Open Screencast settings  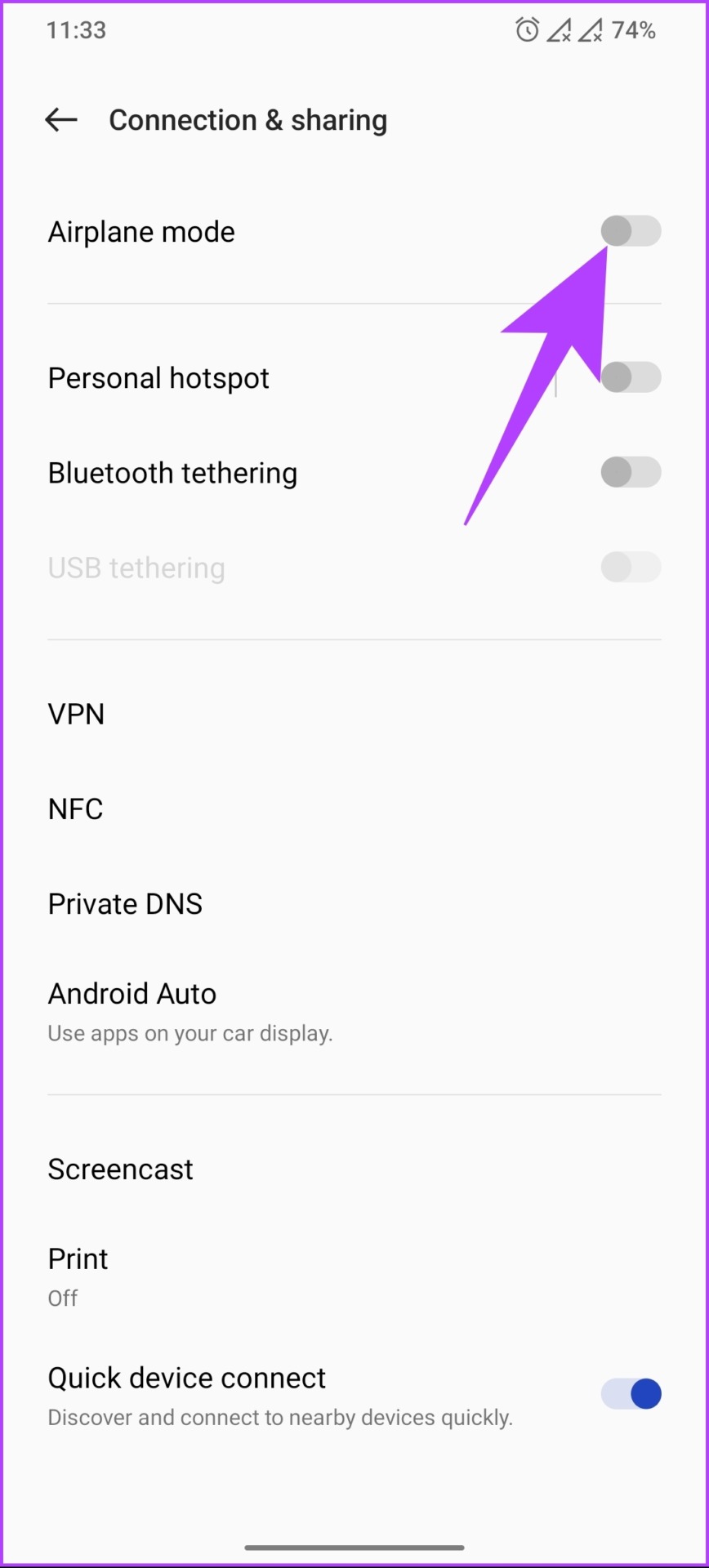[354, 1169]
